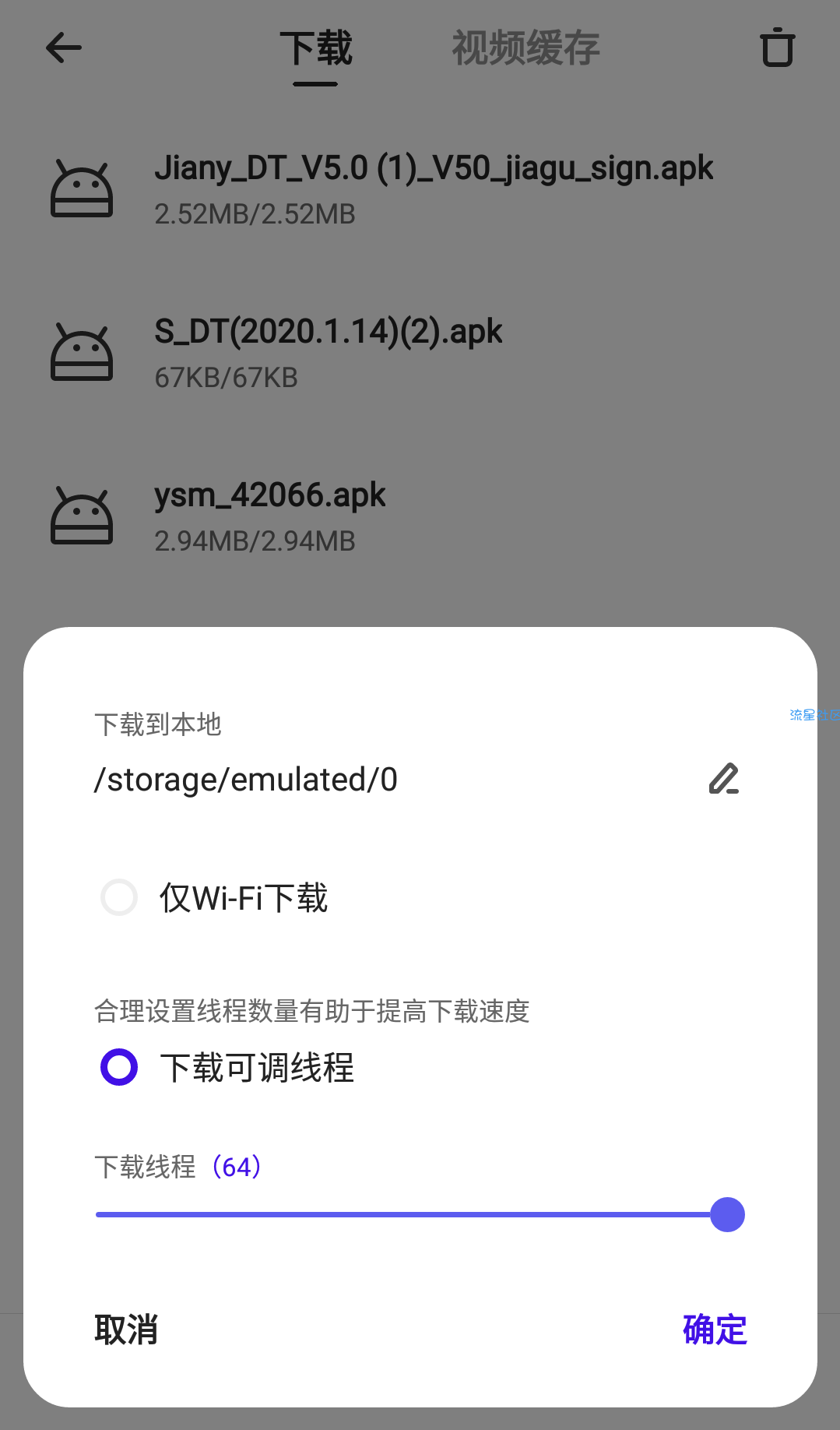The image size is (840, 1430).
Task: Go back with the arrow icon
Action: [64, 48]
